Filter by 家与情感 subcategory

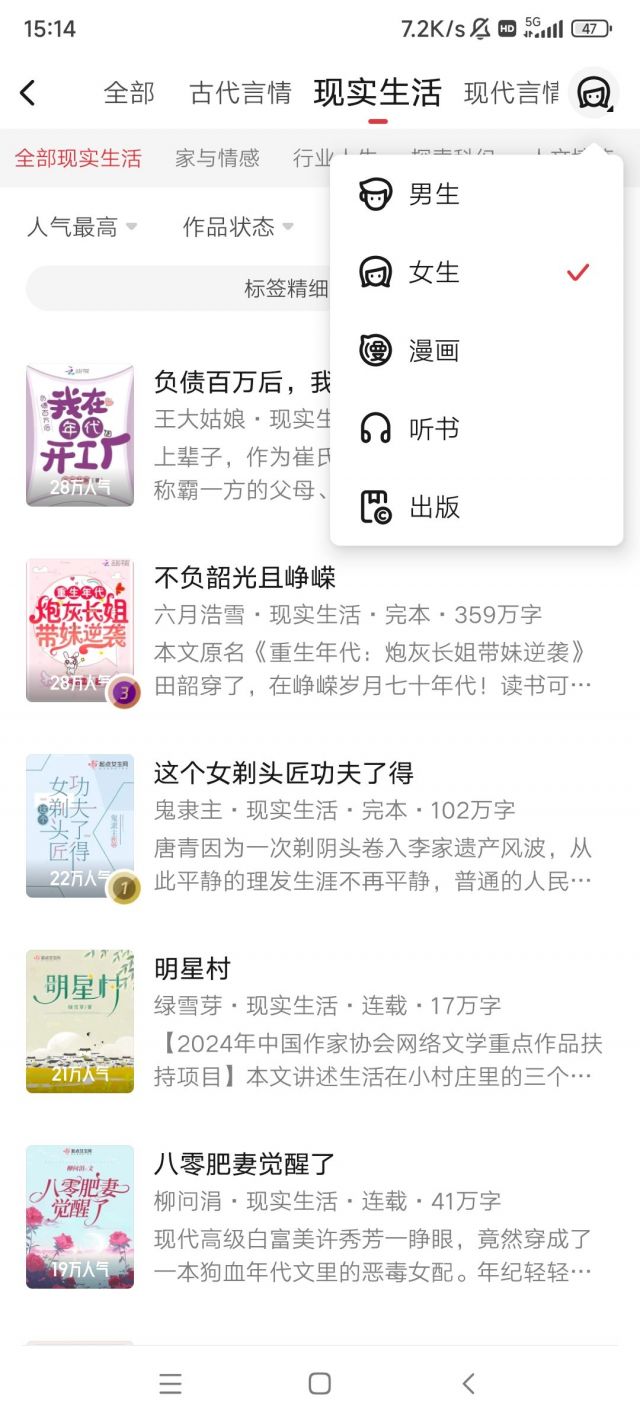[217, 158]
